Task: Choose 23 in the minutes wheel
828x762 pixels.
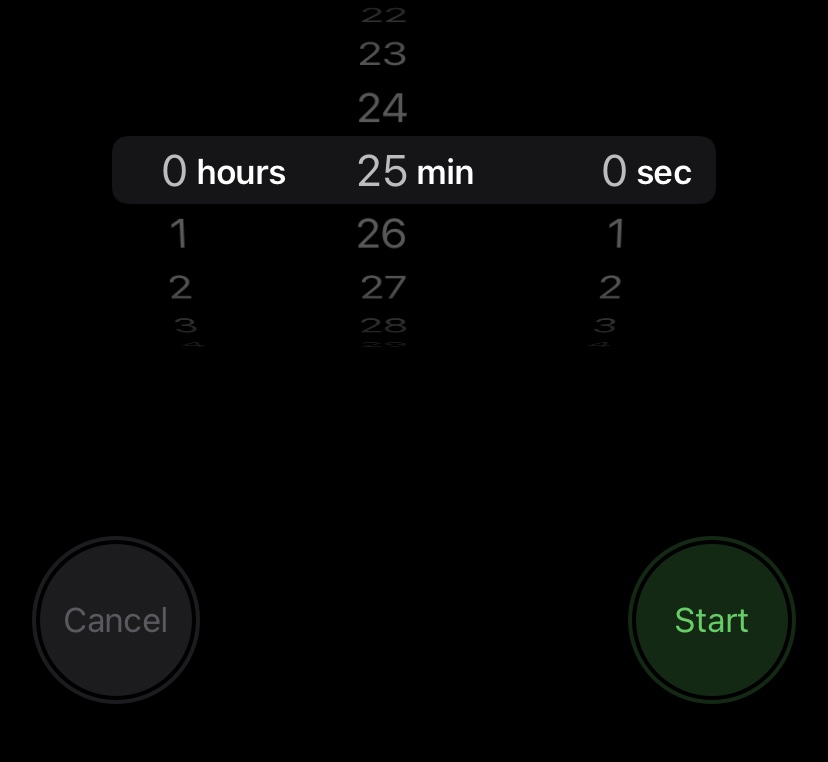Action: pyautogui.click(x=382, y=54)
